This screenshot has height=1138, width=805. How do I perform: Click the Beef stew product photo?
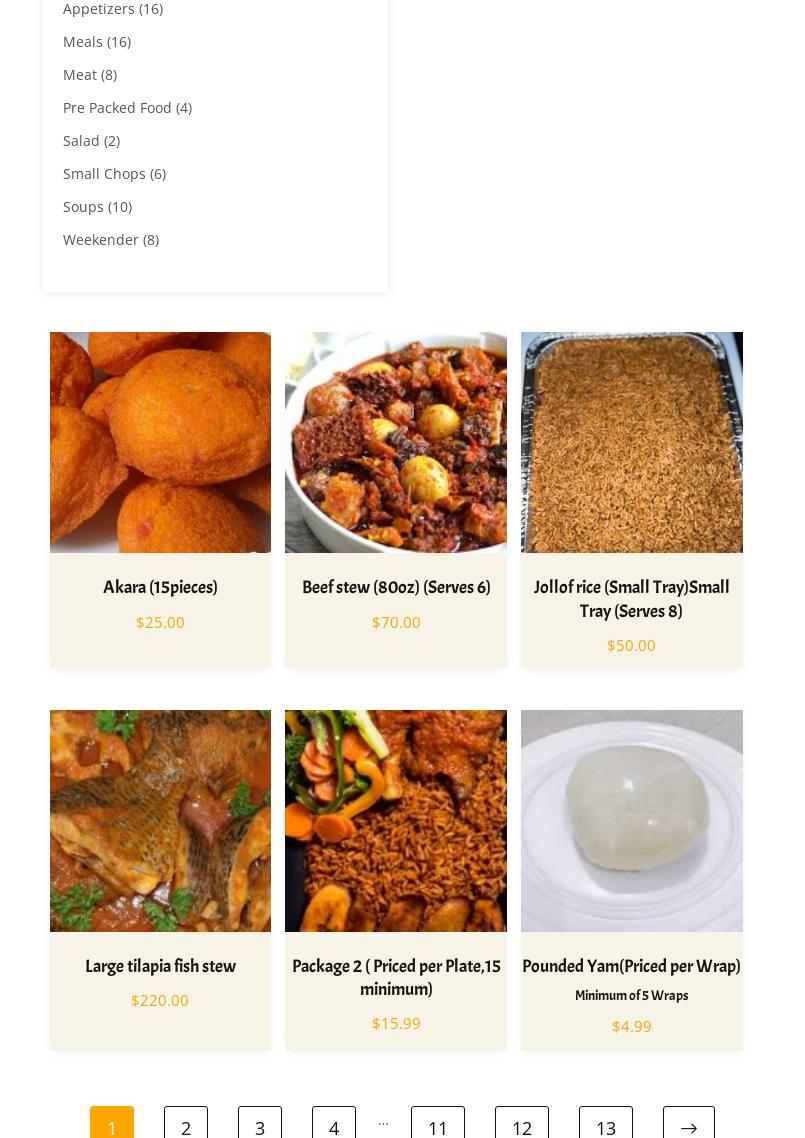pos(396,442)
